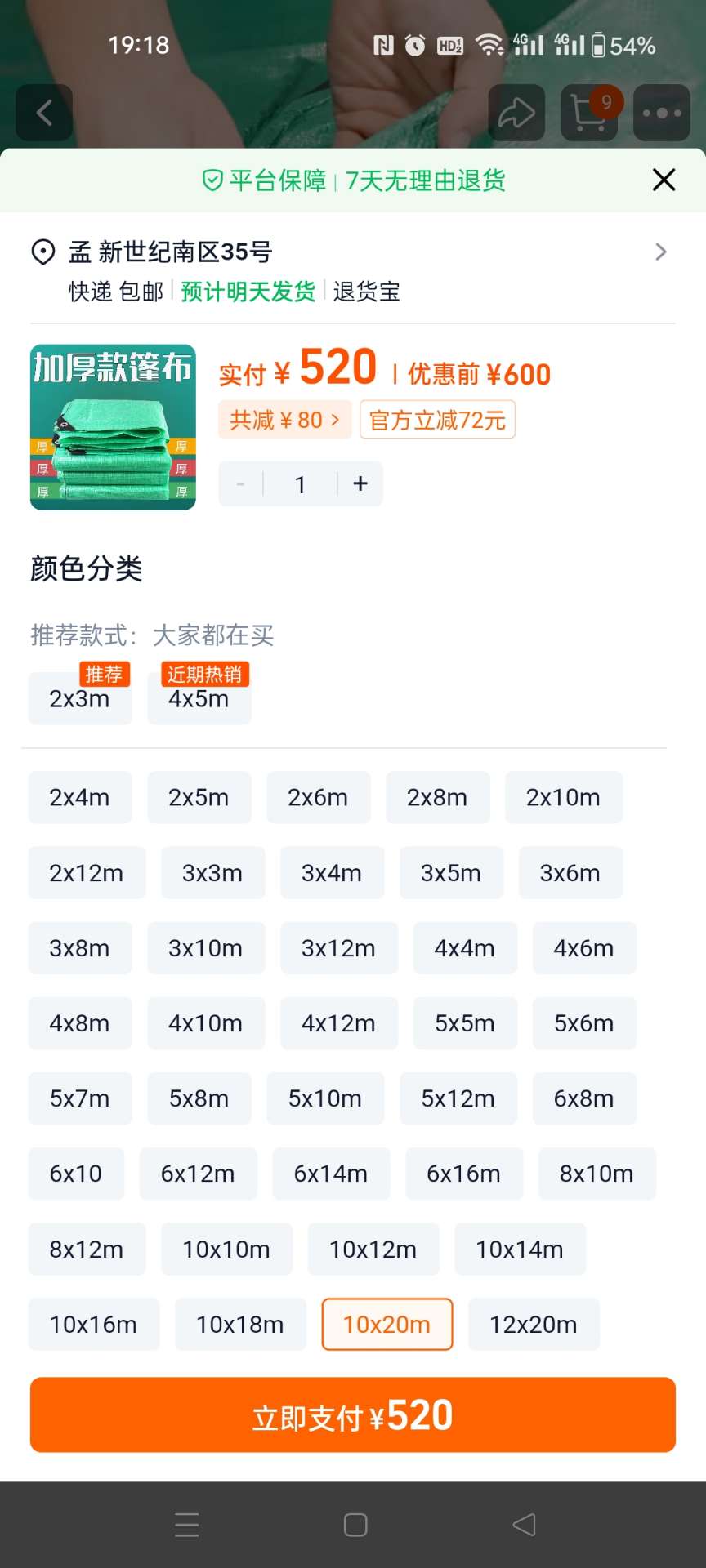This screenshot has width=706, height=1568.
Task: Choose the 10x10m option
Action: [226, 1249]
